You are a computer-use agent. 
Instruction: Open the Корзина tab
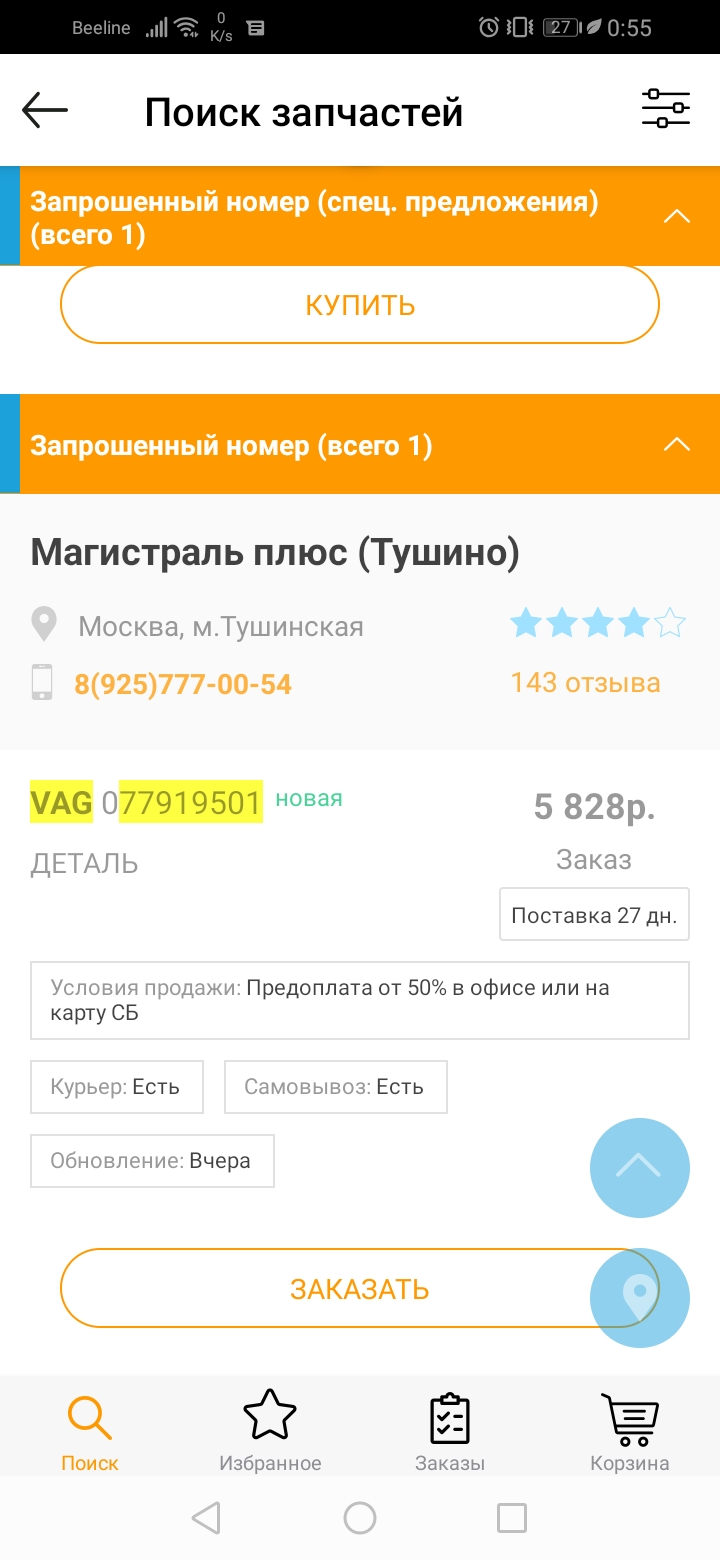click(629, 1432)
